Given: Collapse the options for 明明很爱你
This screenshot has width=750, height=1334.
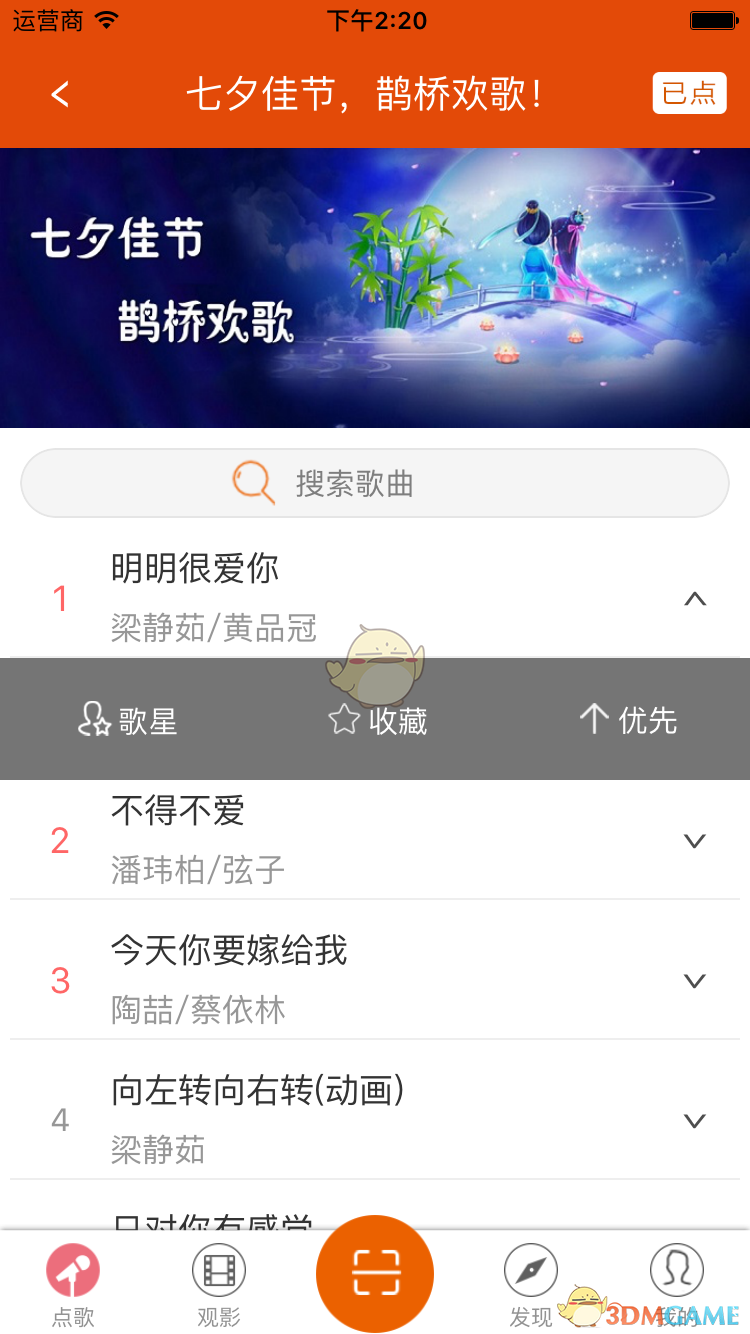Looking at the screenshot, I should point(695,599).
